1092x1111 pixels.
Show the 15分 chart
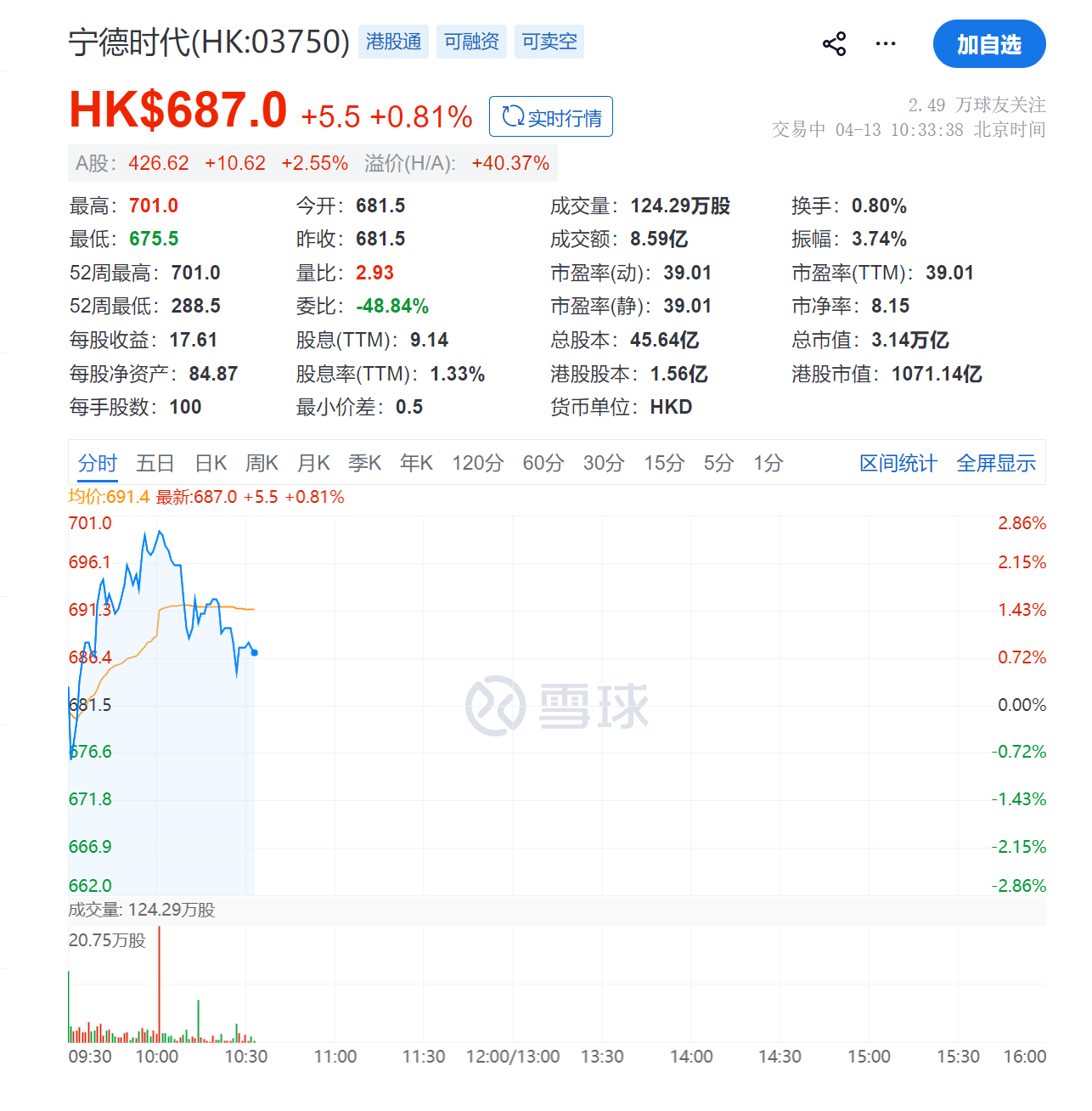tap(664, 463)
